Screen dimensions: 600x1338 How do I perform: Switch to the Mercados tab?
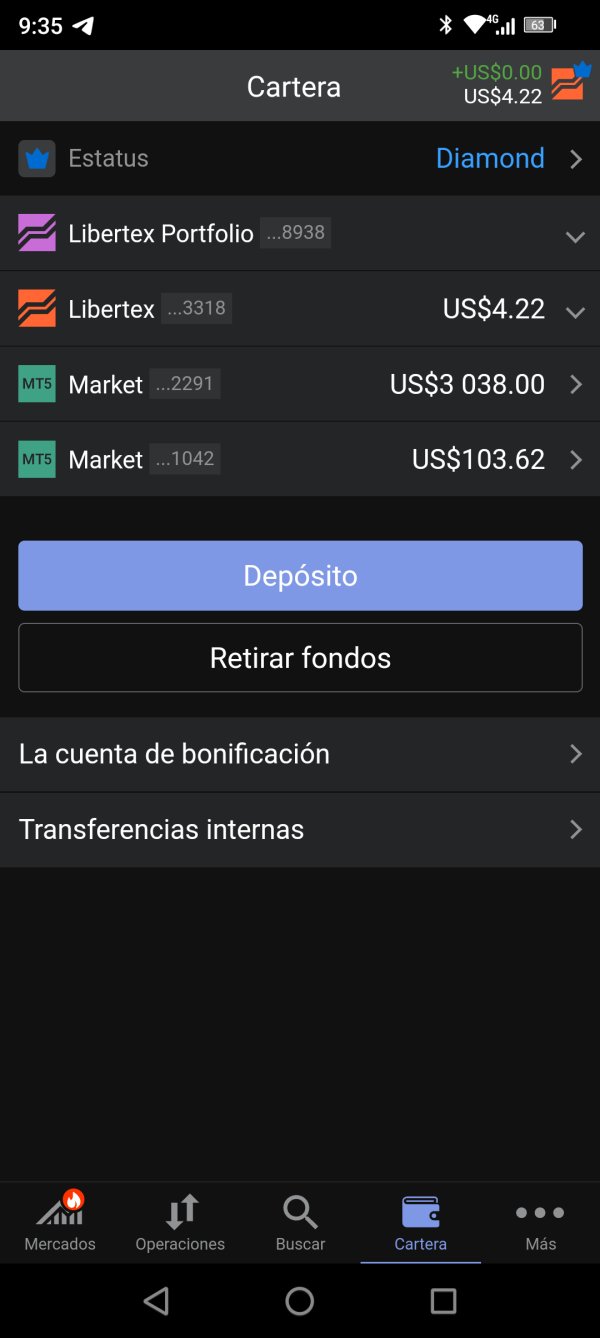60,1222
